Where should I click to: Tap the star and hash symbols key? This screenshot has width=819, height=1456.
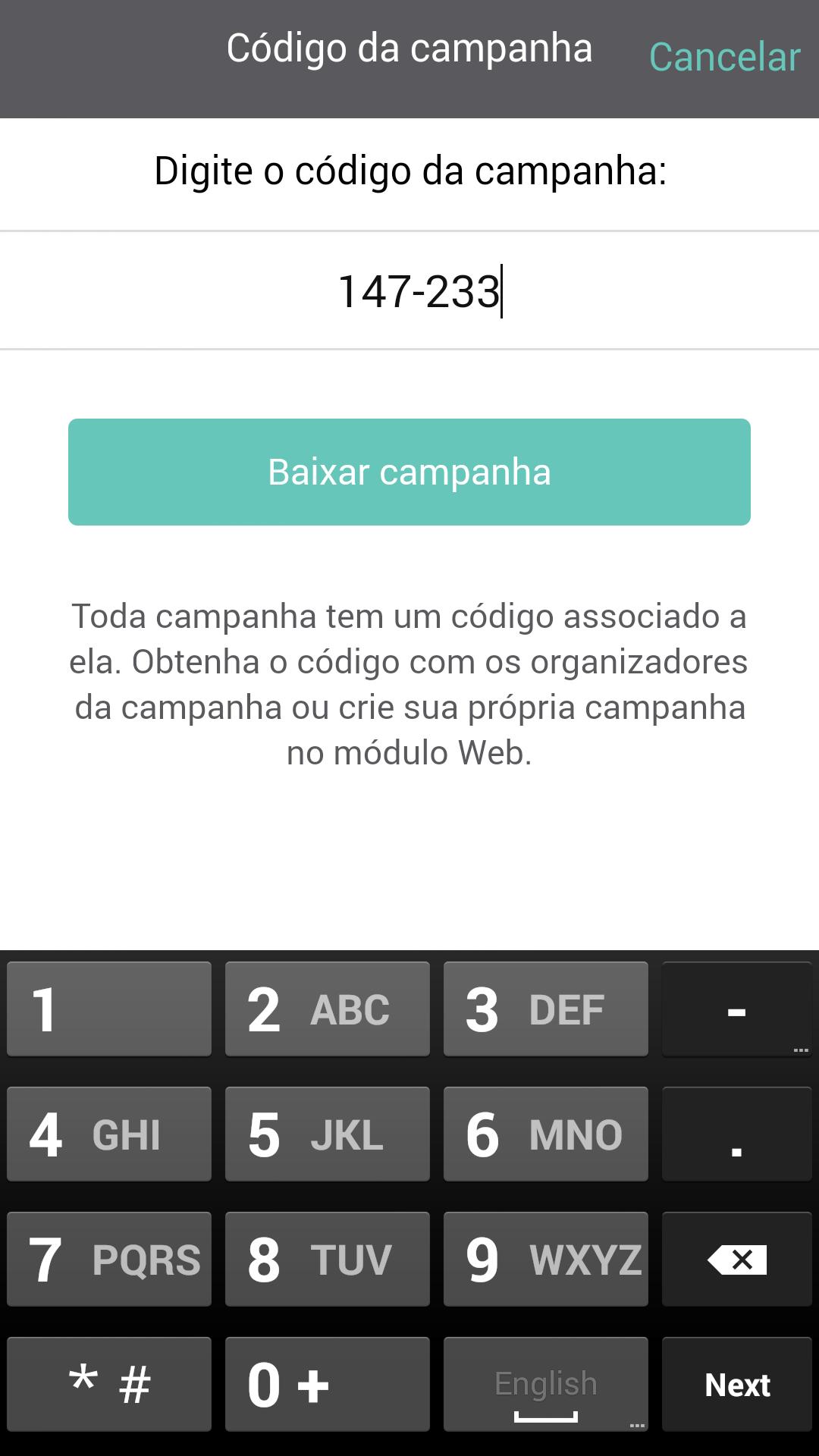[x=108, y=1384]
